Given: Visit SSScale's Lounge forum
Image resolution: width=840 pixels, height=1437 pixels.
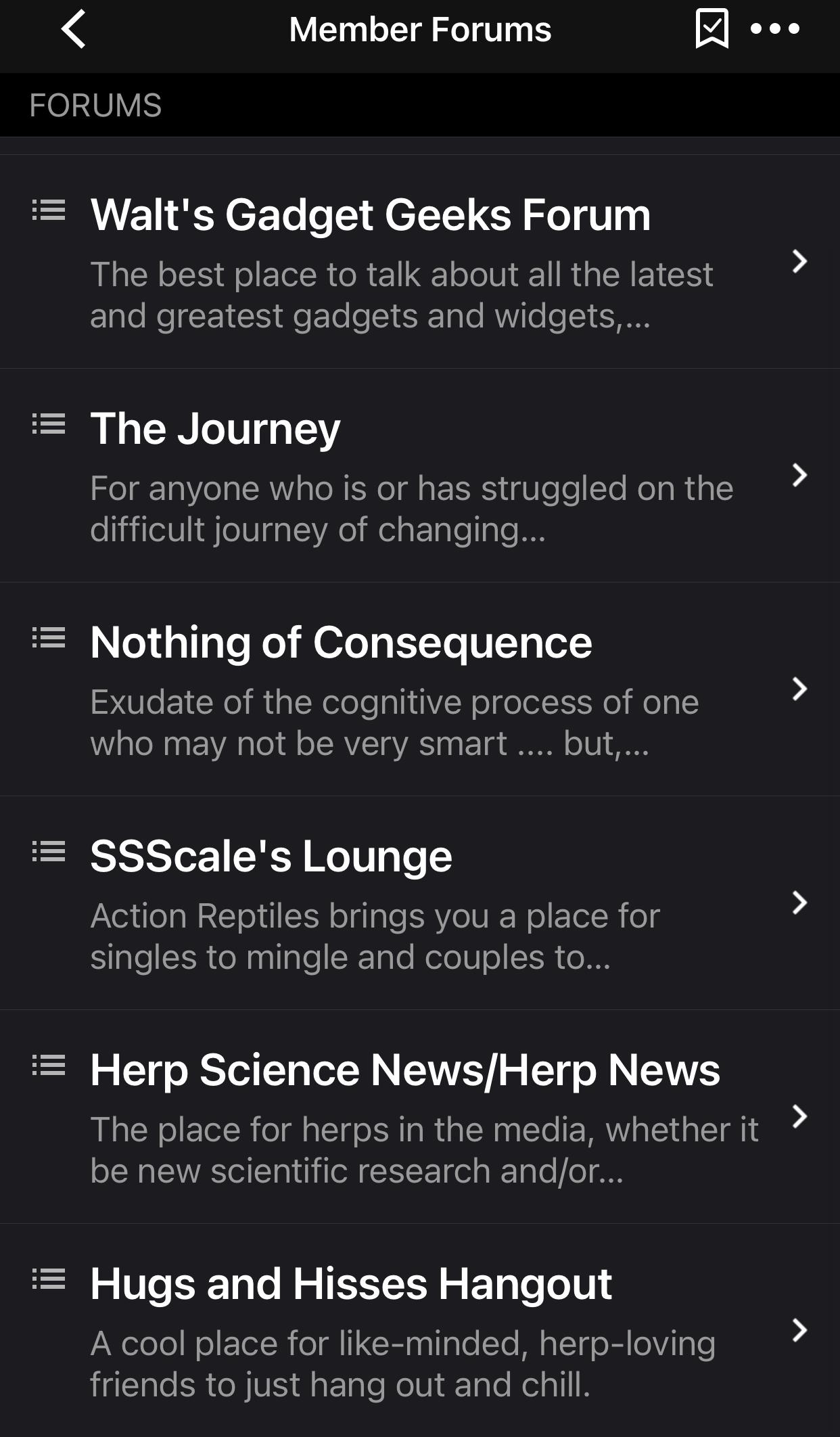Looking at the screenshot, I should point(420,903).
